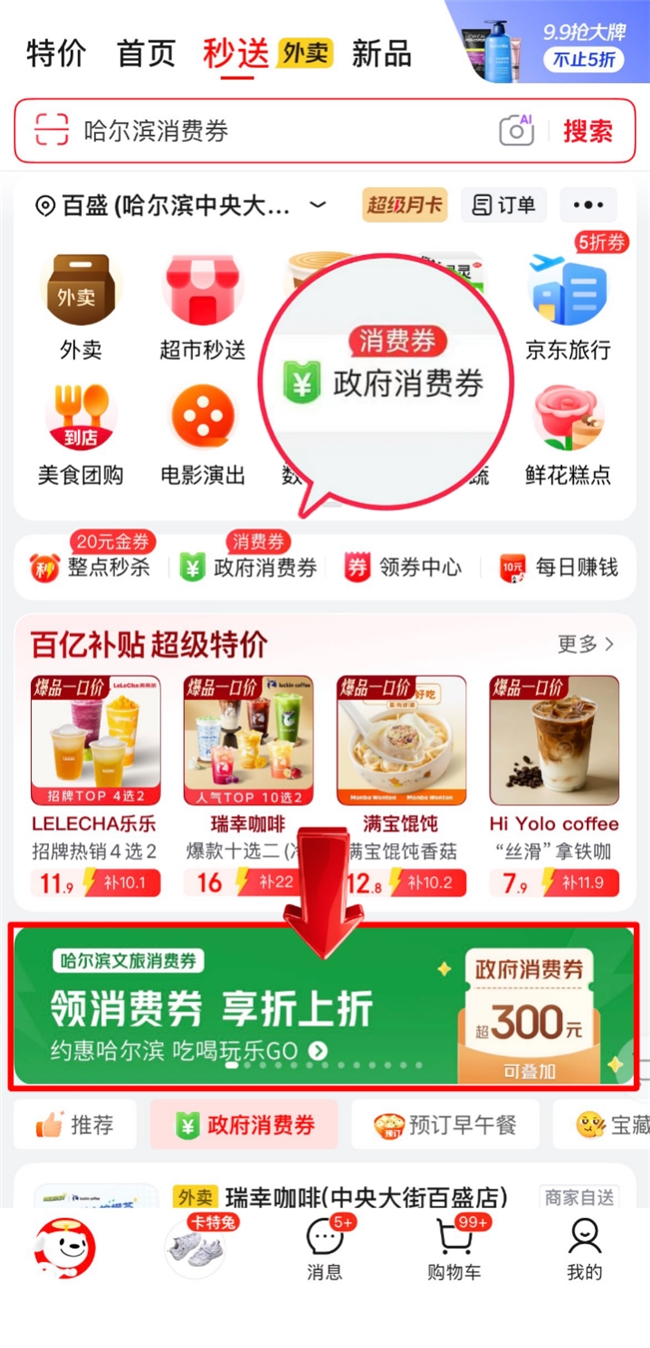Open the three-dot more menu

click(x=588, y=205)
